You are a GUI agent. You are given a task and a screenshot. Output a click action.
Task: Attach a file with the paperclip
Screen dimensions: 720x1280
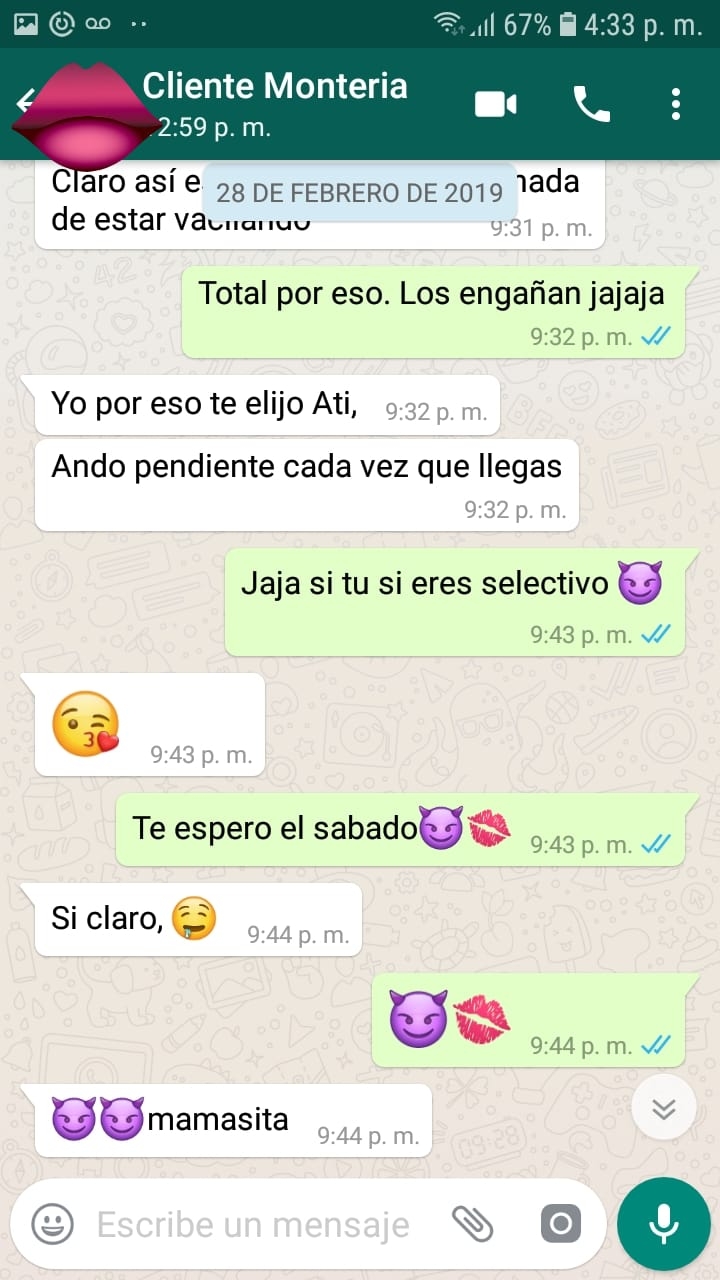pos(473,1223)
